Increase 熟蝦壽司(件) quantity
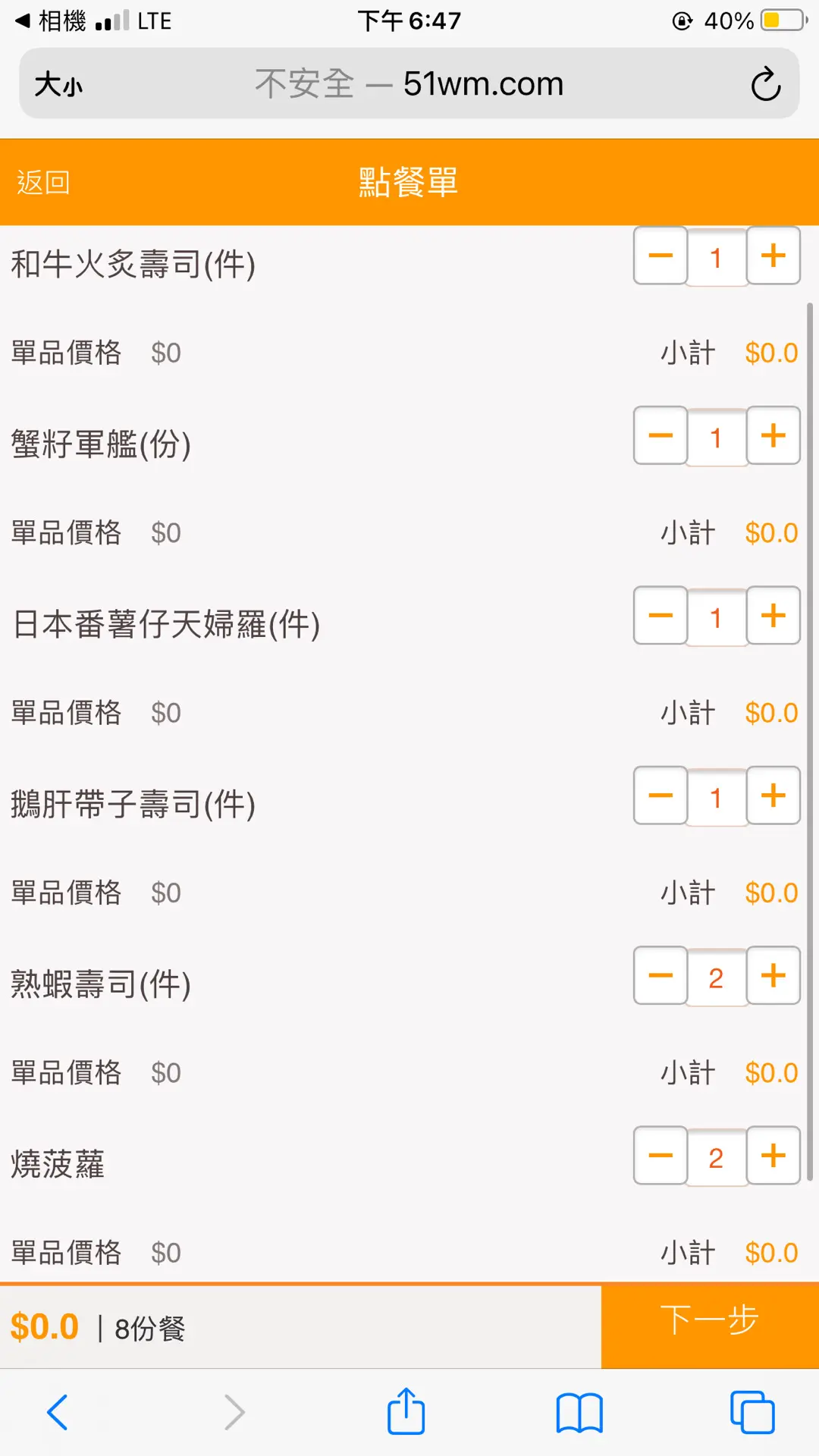This screenshot has height=1456, width=819. point(773,976)
